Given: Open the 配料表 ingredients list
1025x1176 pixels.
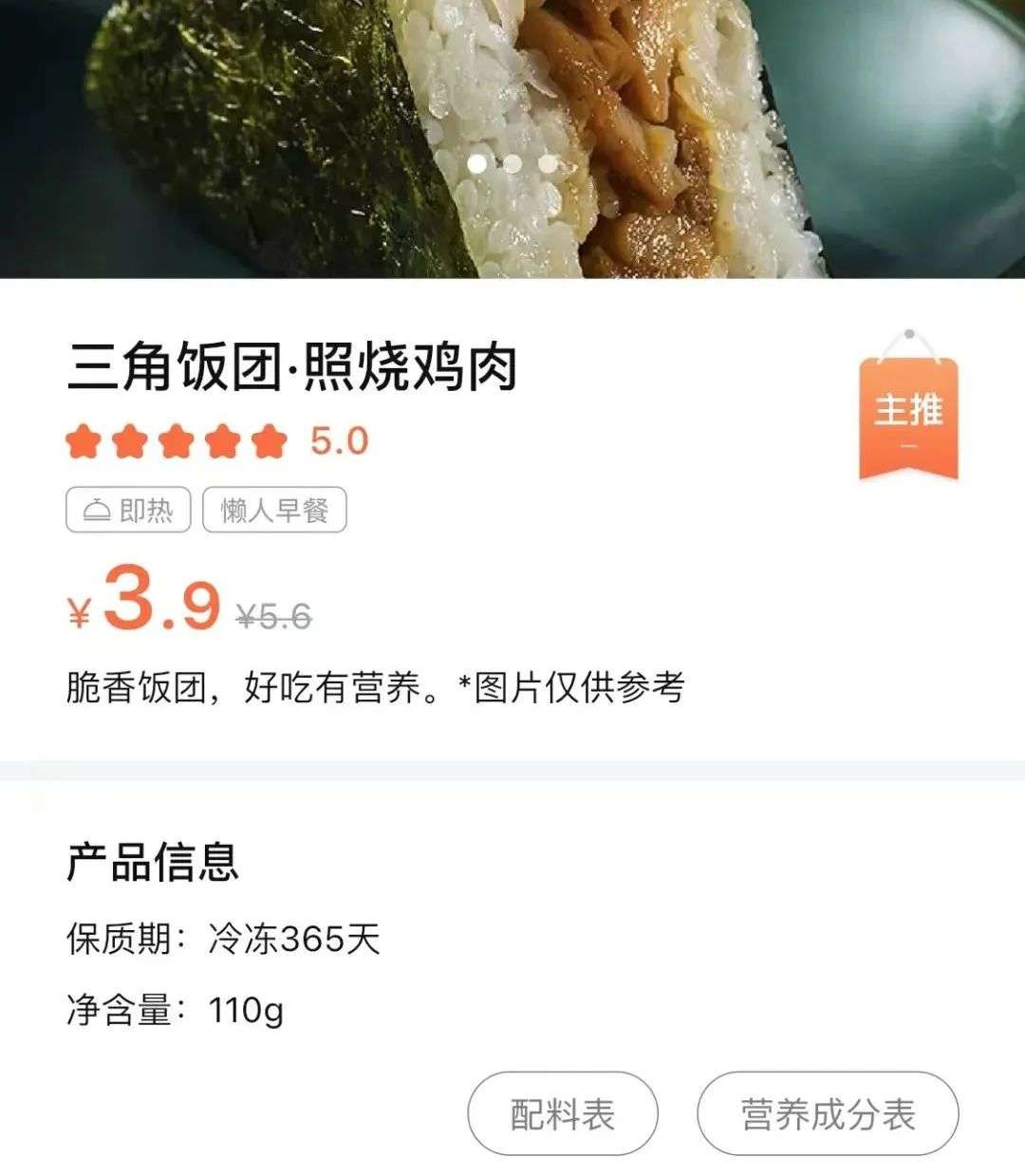Looking at the screenshot, I should (562, 1113).
